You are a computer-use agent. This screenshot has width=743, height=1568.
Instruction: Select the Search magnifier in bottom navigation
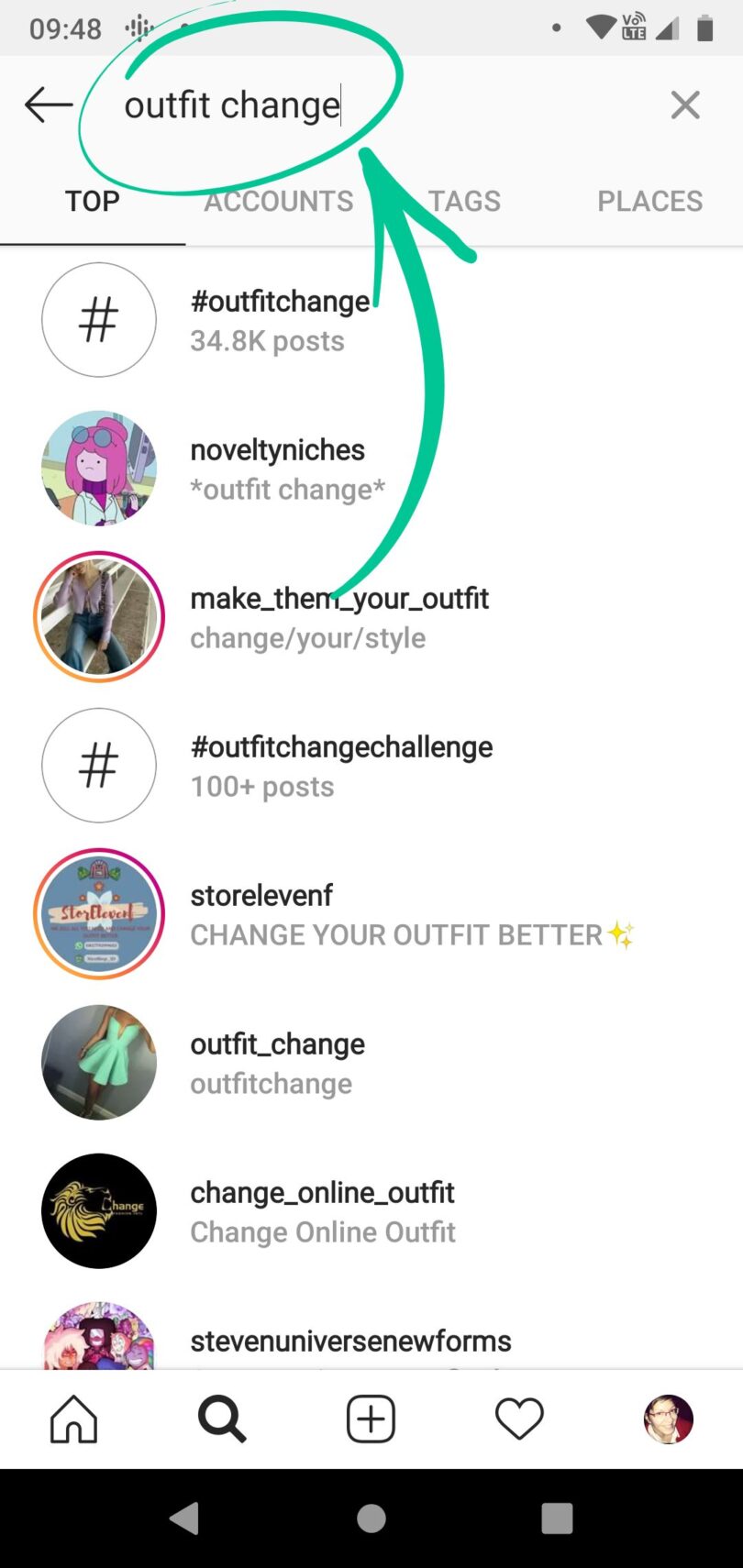click(x=222, y=1419)
